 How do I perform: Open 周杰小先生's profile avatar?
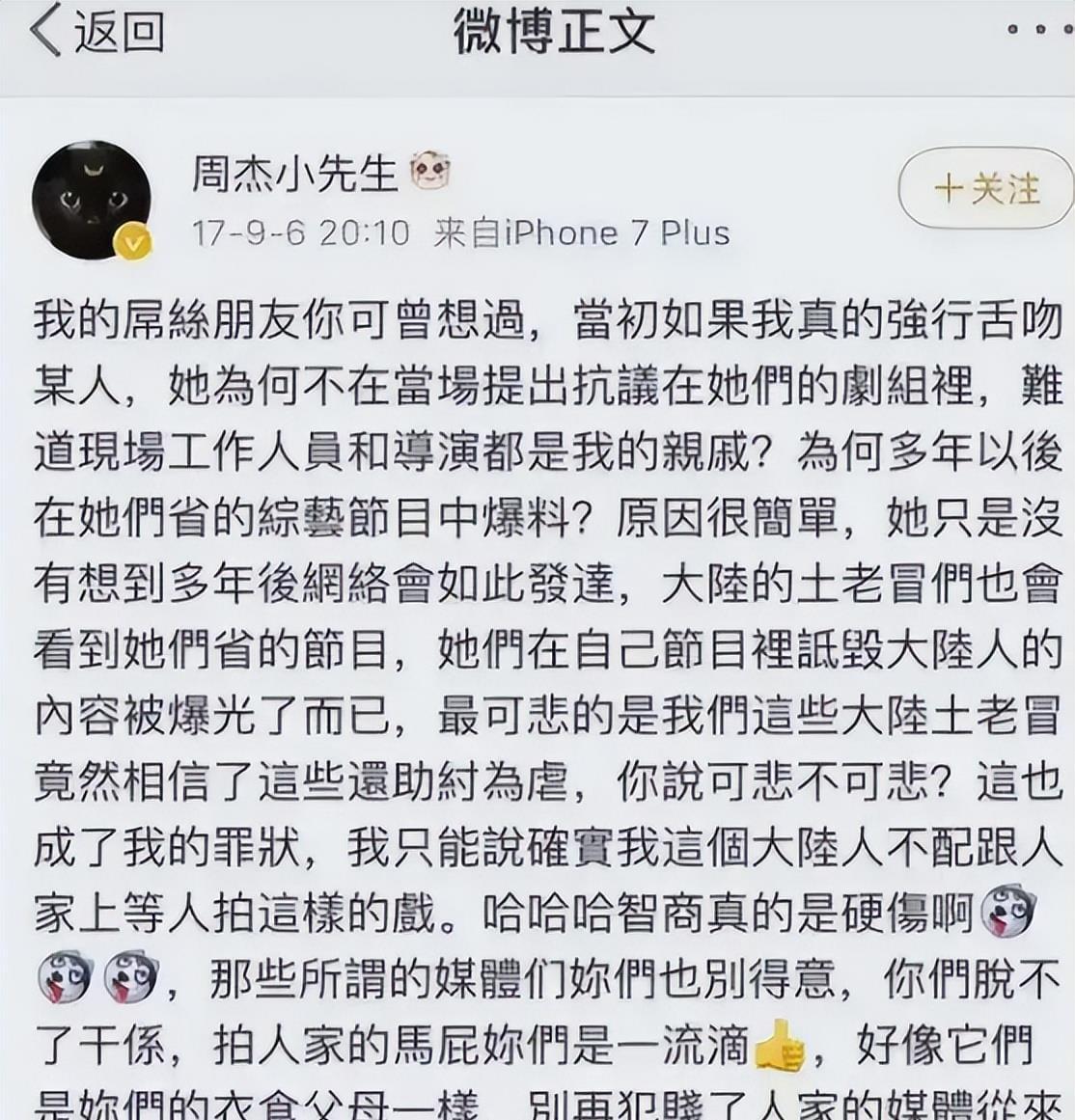[93, 202]
